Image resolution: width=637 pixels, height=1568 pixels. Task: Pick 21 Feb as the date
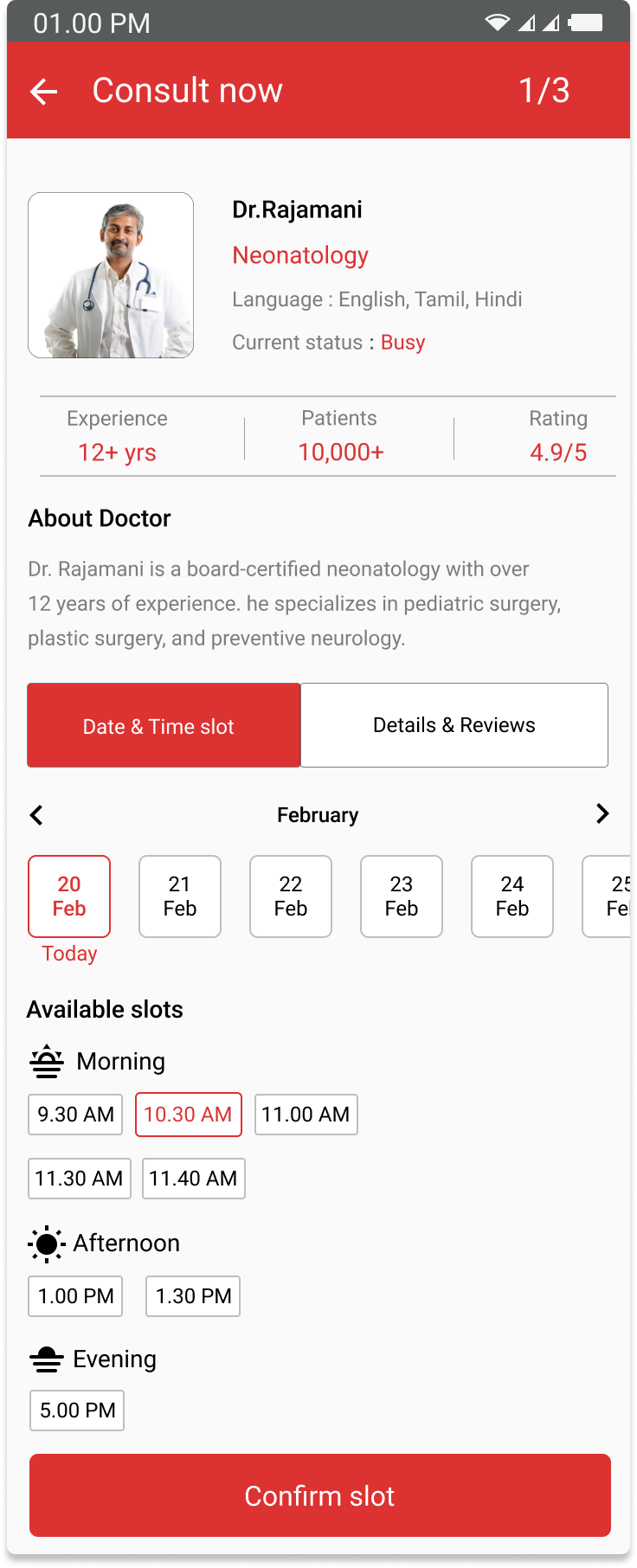coord(180,896)
